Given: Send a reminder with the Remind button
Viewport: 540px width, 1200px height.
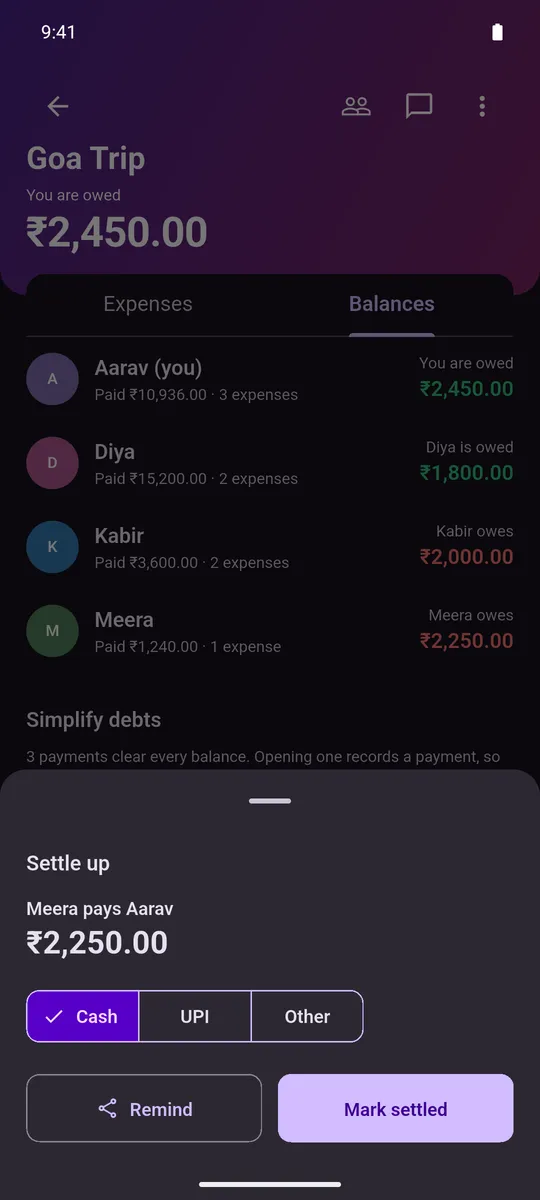Looking at the screenshot, I should 144,1108.
